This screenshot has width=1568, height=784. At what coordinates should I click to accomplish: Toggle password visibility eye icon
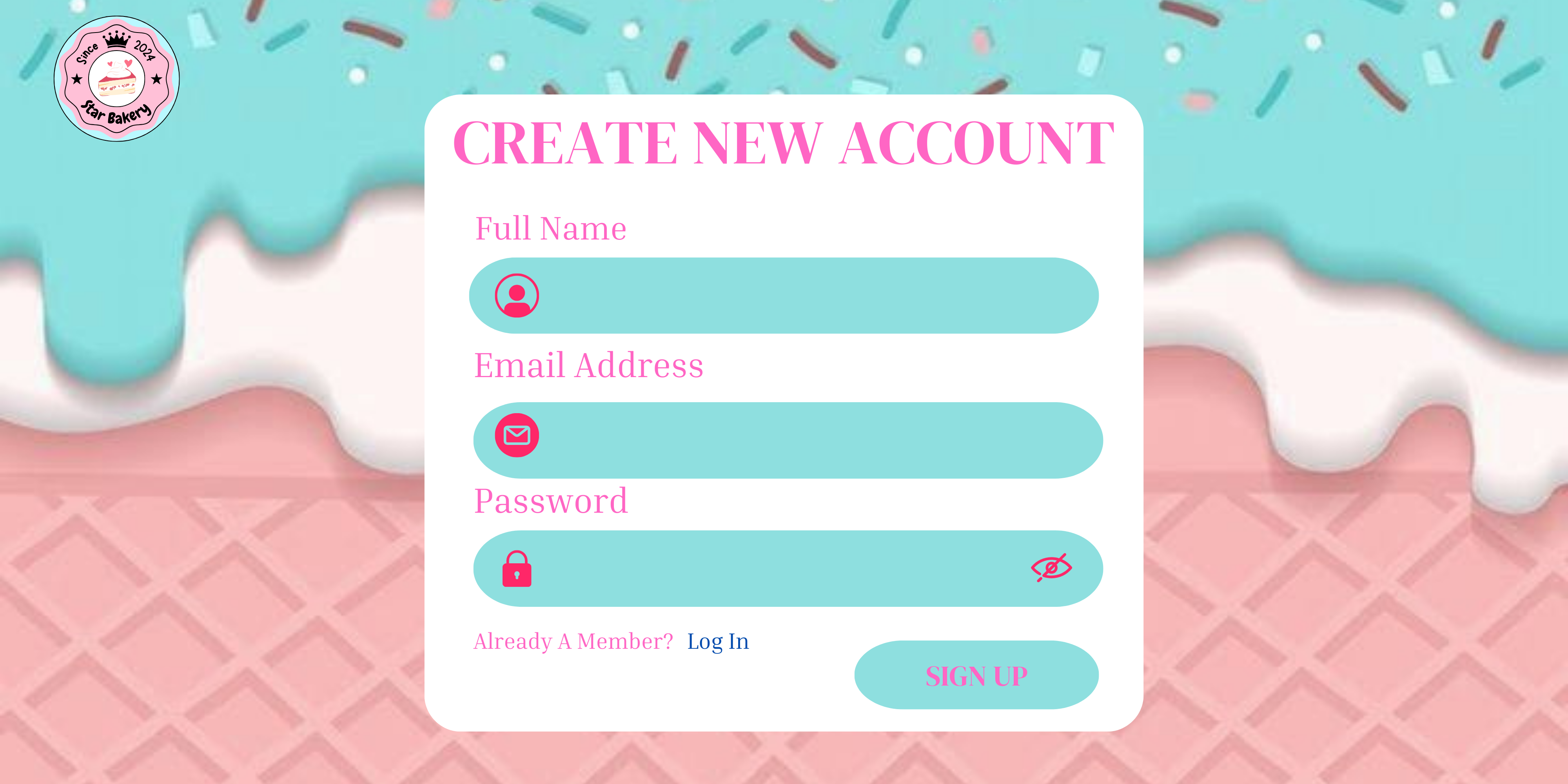1051,568
